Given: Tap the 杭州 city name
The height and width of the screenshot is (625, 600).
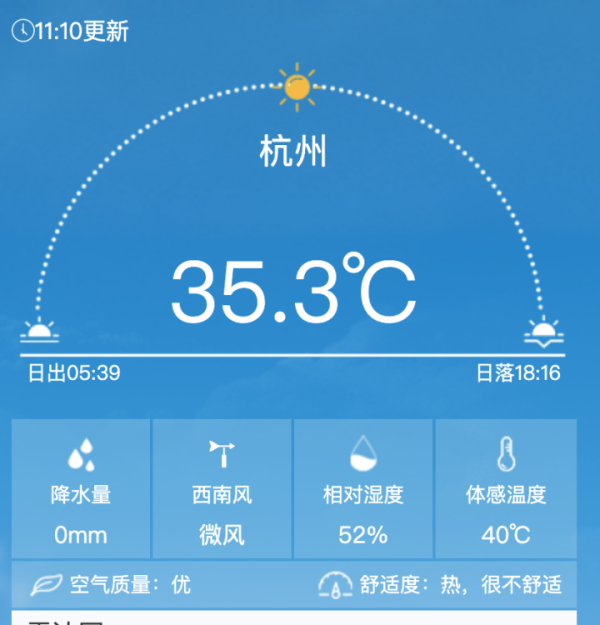Looking at the screenshot, I should click(x=293, y=152).
